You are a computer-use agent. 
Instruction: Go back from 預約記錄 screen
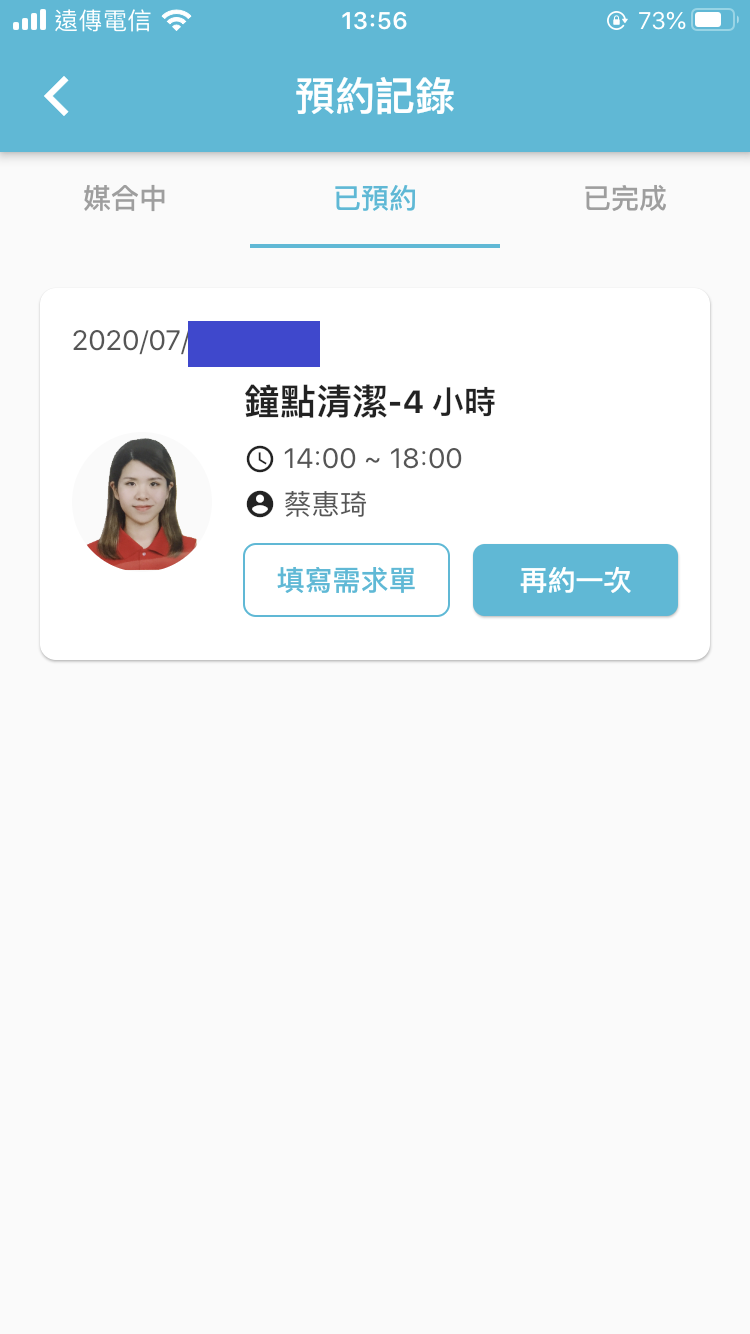coord(58,97)
